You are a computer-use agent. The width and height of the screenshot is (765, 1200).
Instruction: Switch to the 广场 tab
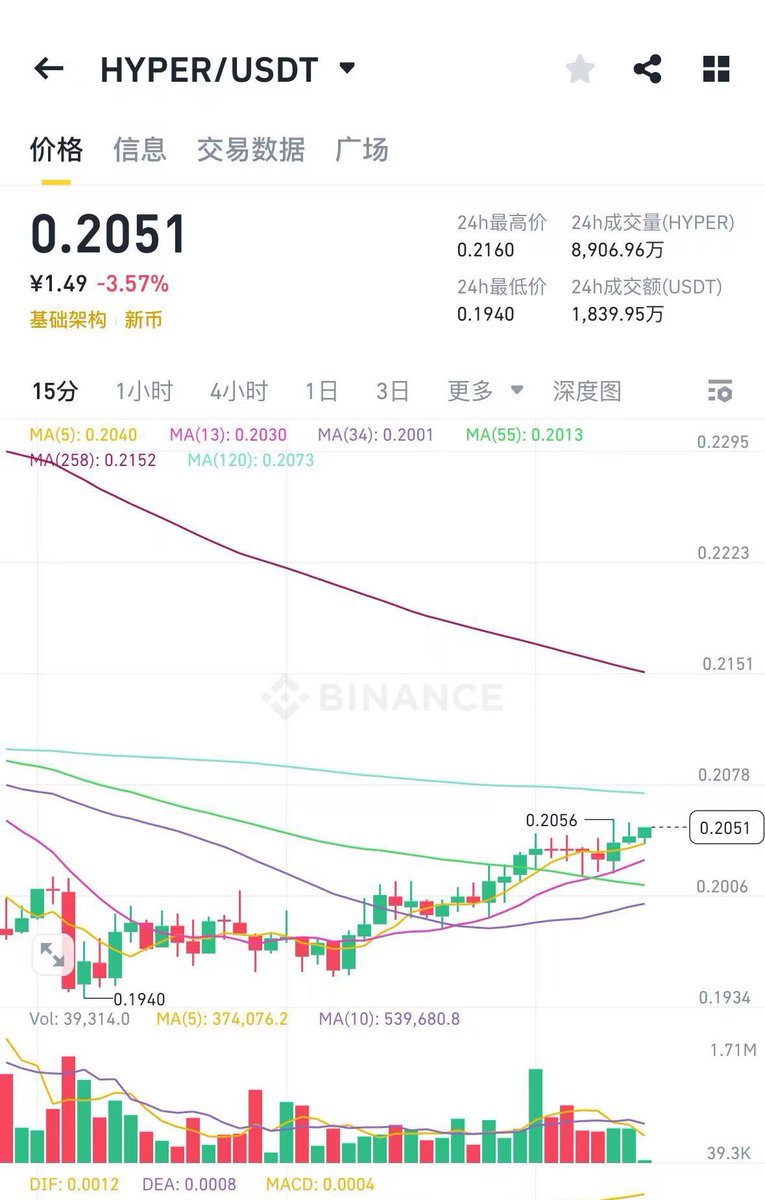point(361,150)
